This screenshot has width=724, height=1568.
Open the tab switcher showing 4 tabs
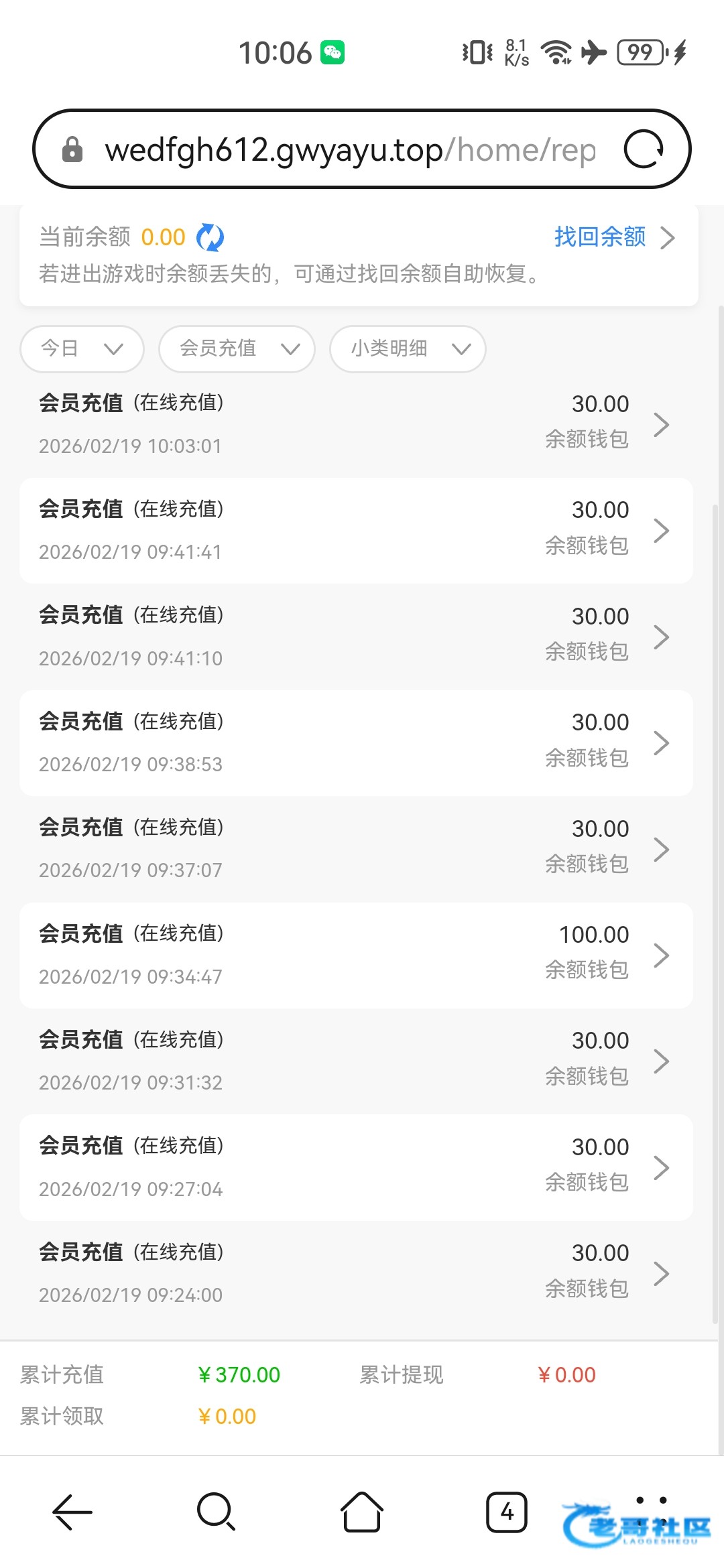507,1512
